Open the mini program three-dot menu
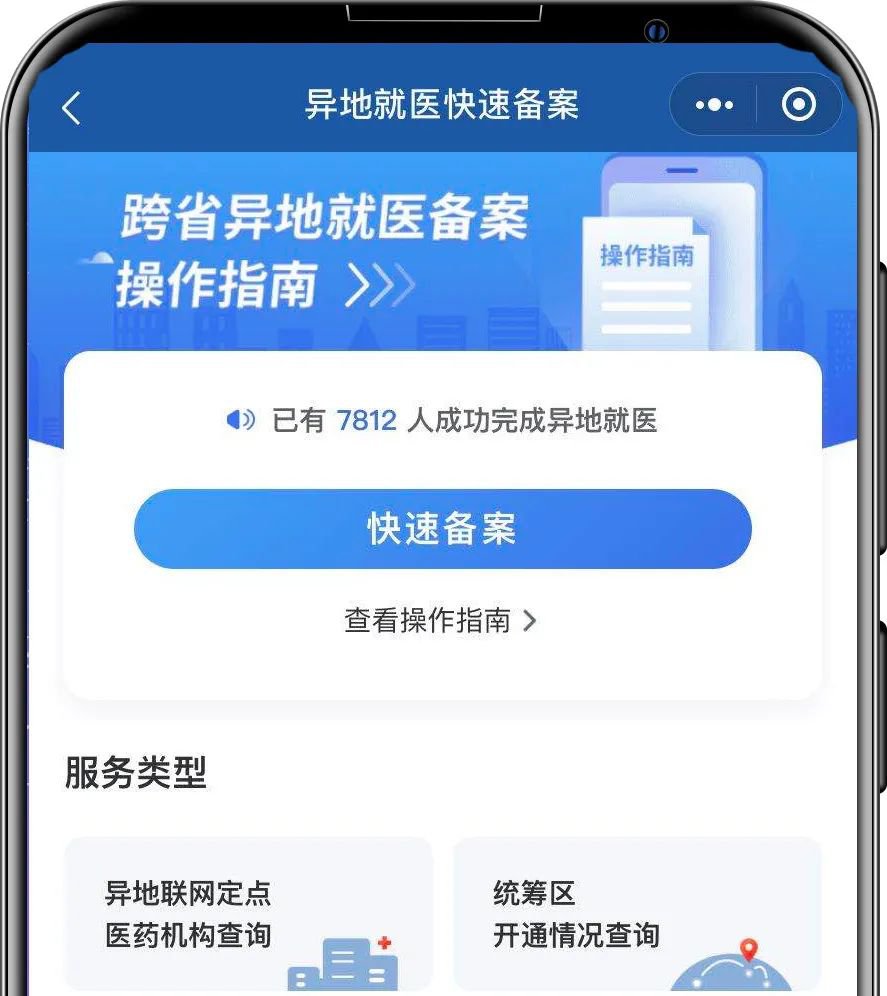This screenshot has width=887, height=996. (714, 105)
